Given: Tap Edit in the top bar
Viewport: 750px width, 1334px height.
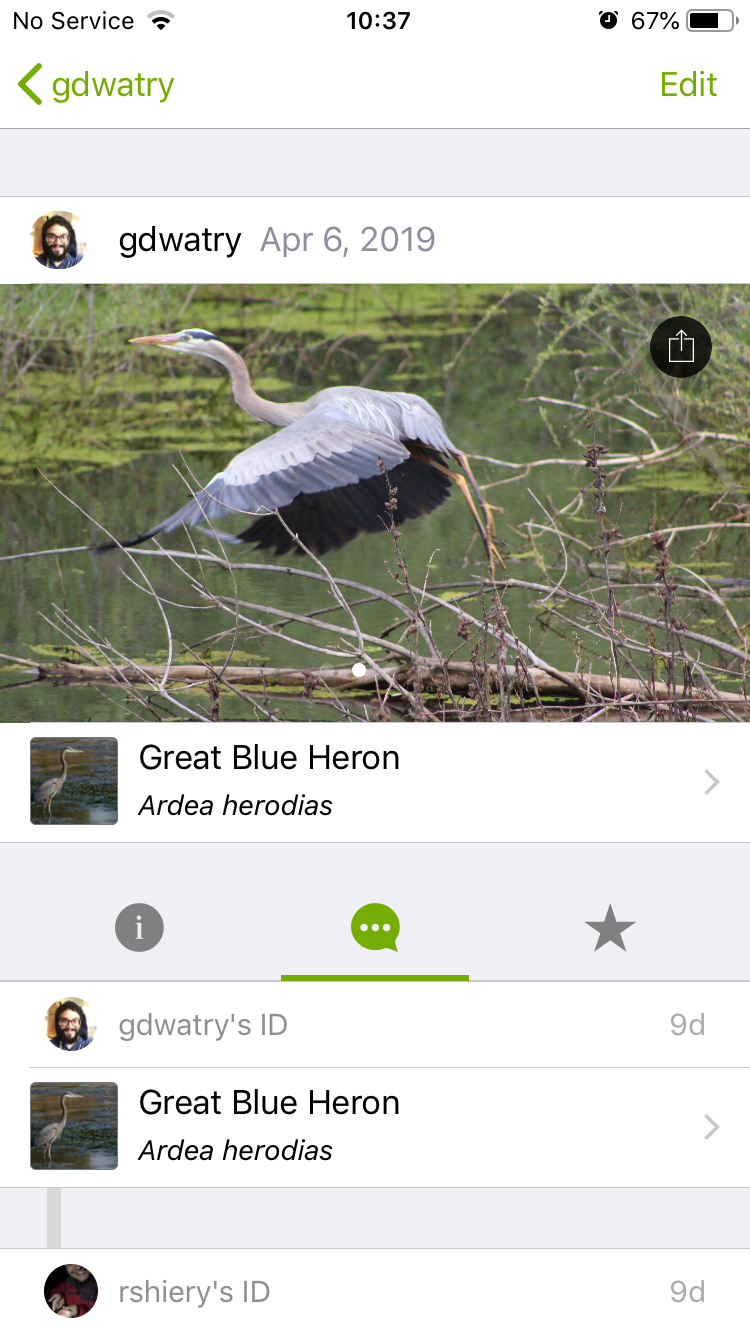Looking at the screenshot, I should 688,85.
